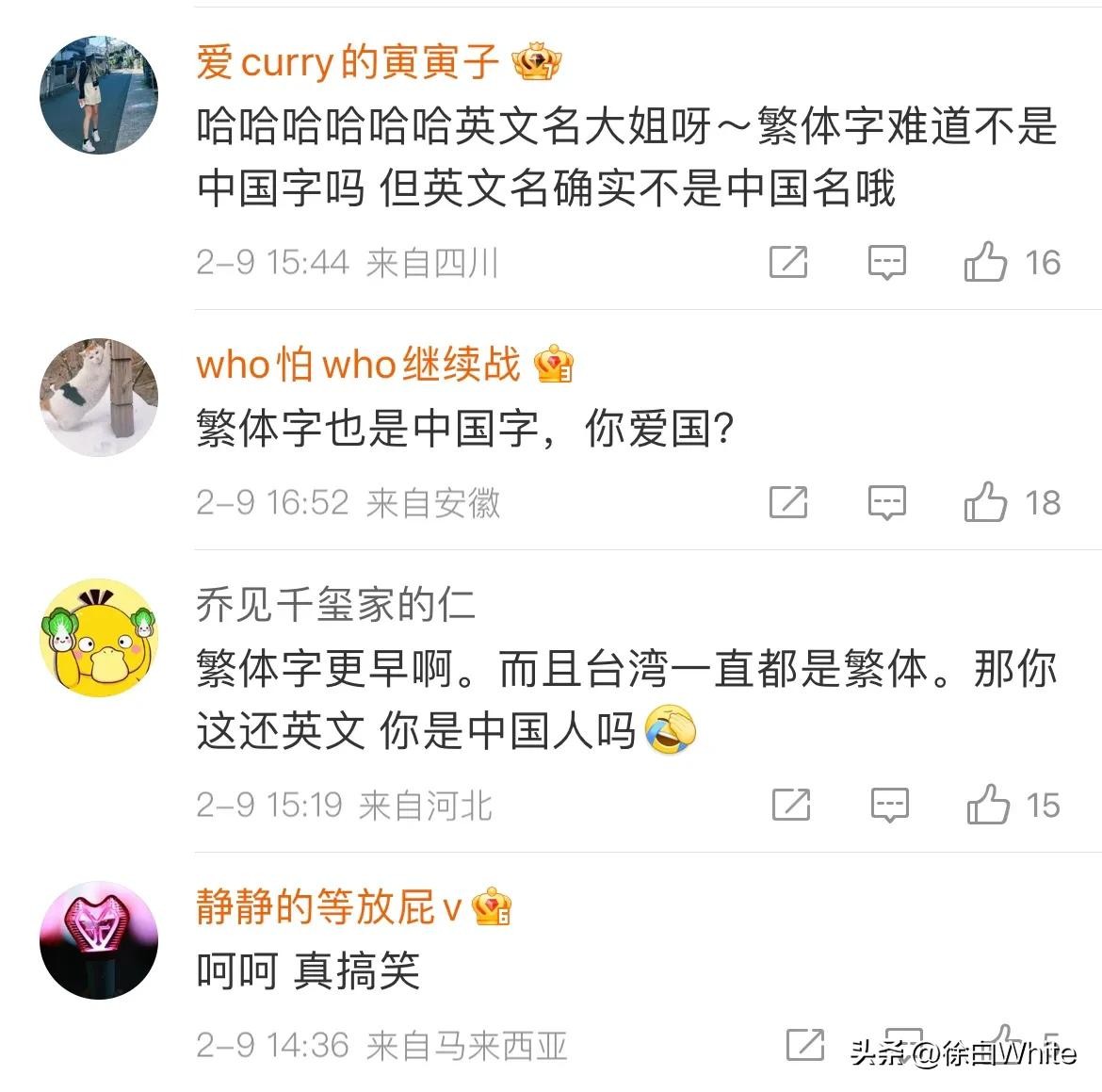Like the comment by 爱curry的寅寅子
This screenshot has width=1102, height=1092.
coord(985,262)
